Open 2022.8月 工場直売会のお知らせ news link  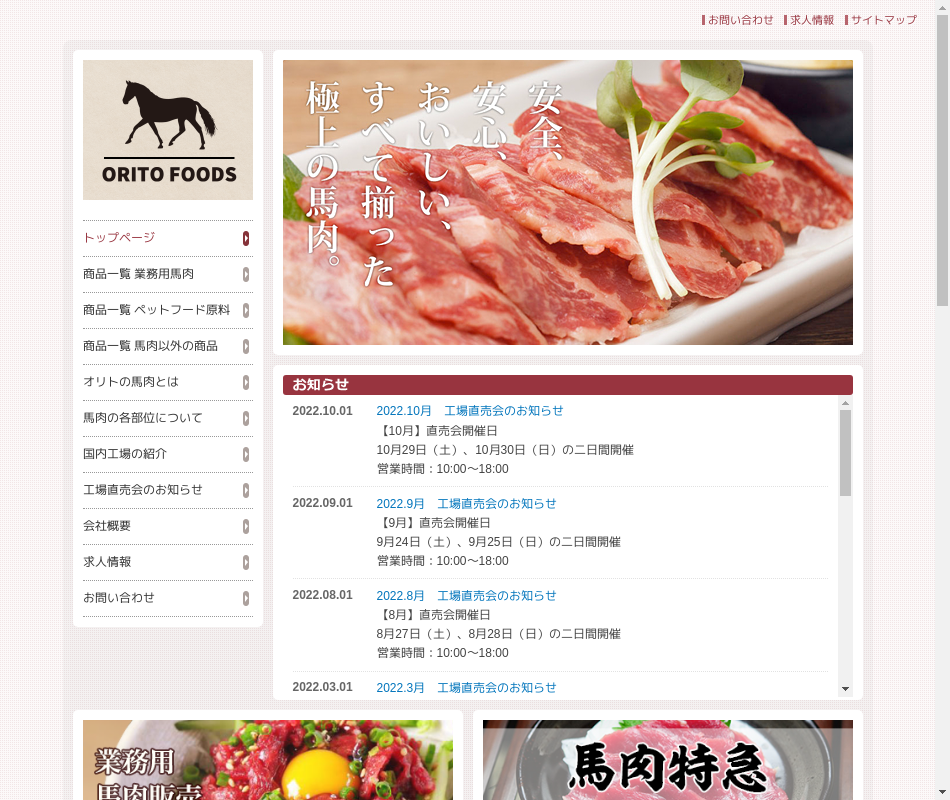466,596
